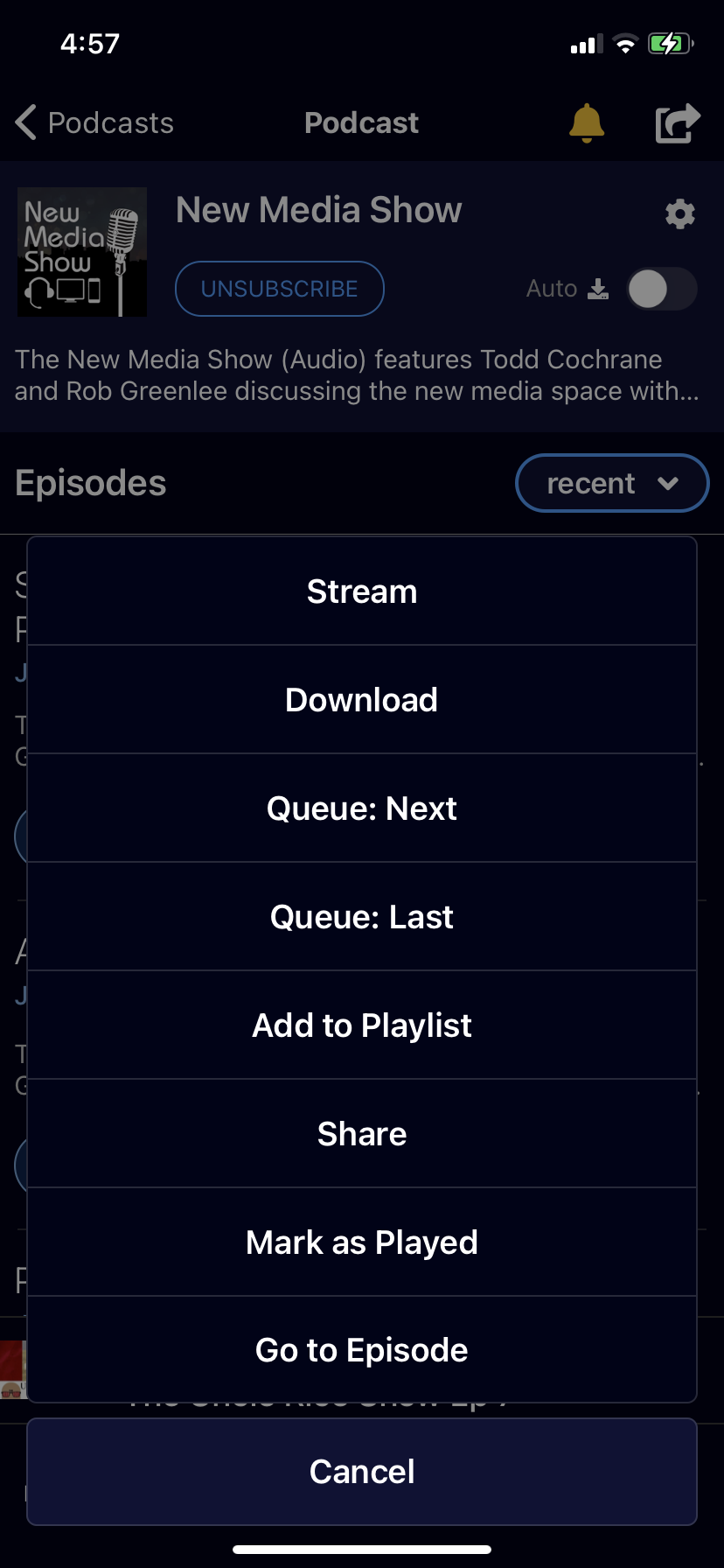
Task: Open the notifications bell
Action: 587,123
